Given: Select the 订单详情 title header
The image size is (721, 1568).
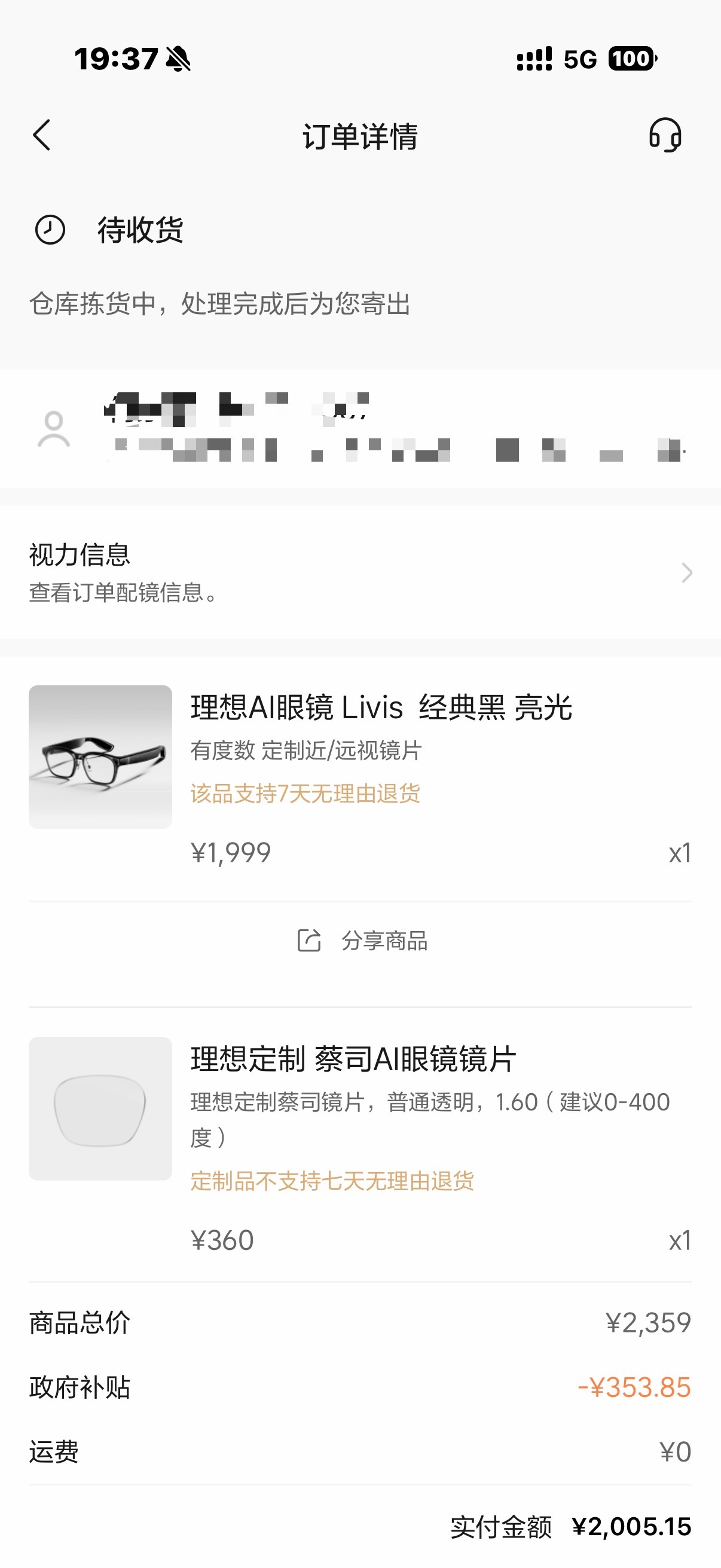Looking at the screenshot, I should tap(360, 136).
